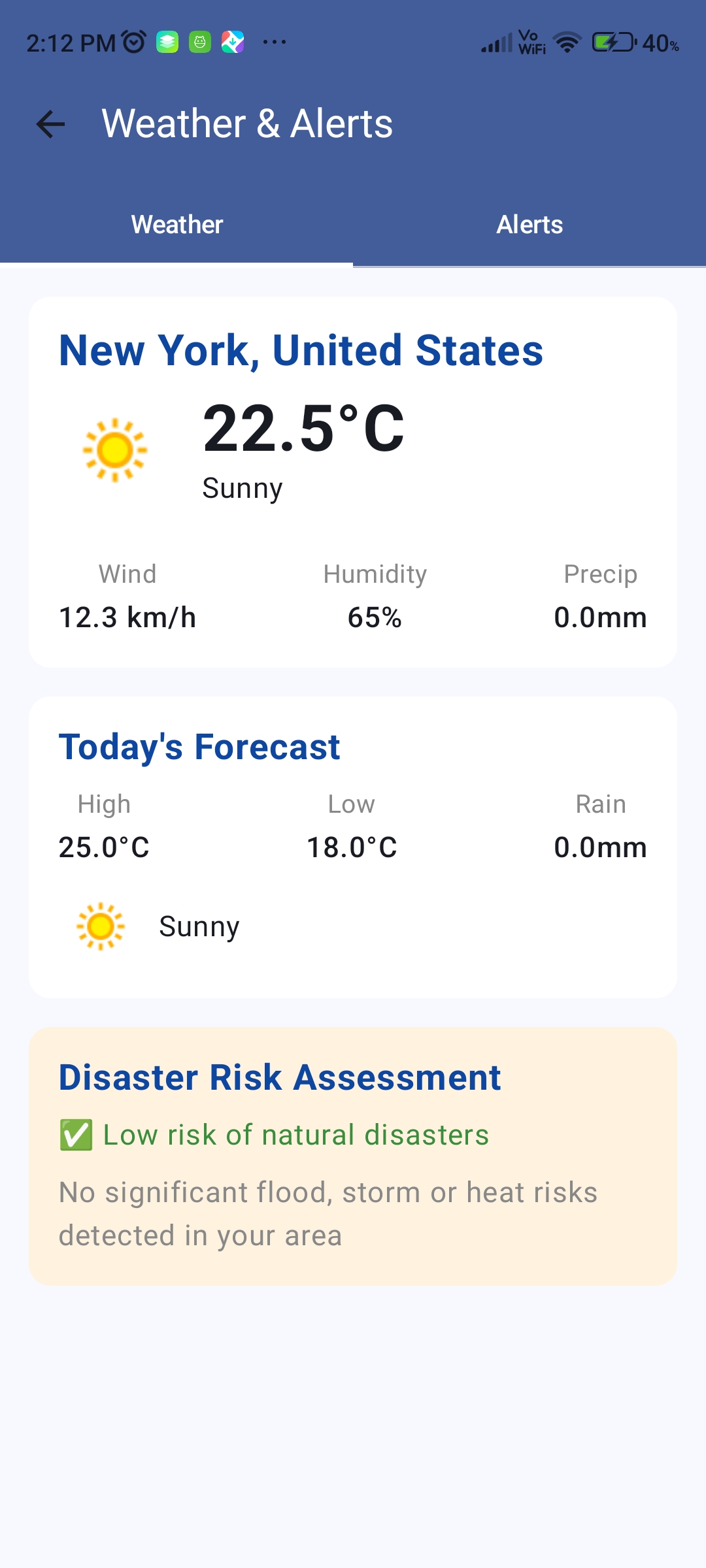Go back using the arrow icon
This screenshot has height=1568, width=706.
(x=51, y=124)
